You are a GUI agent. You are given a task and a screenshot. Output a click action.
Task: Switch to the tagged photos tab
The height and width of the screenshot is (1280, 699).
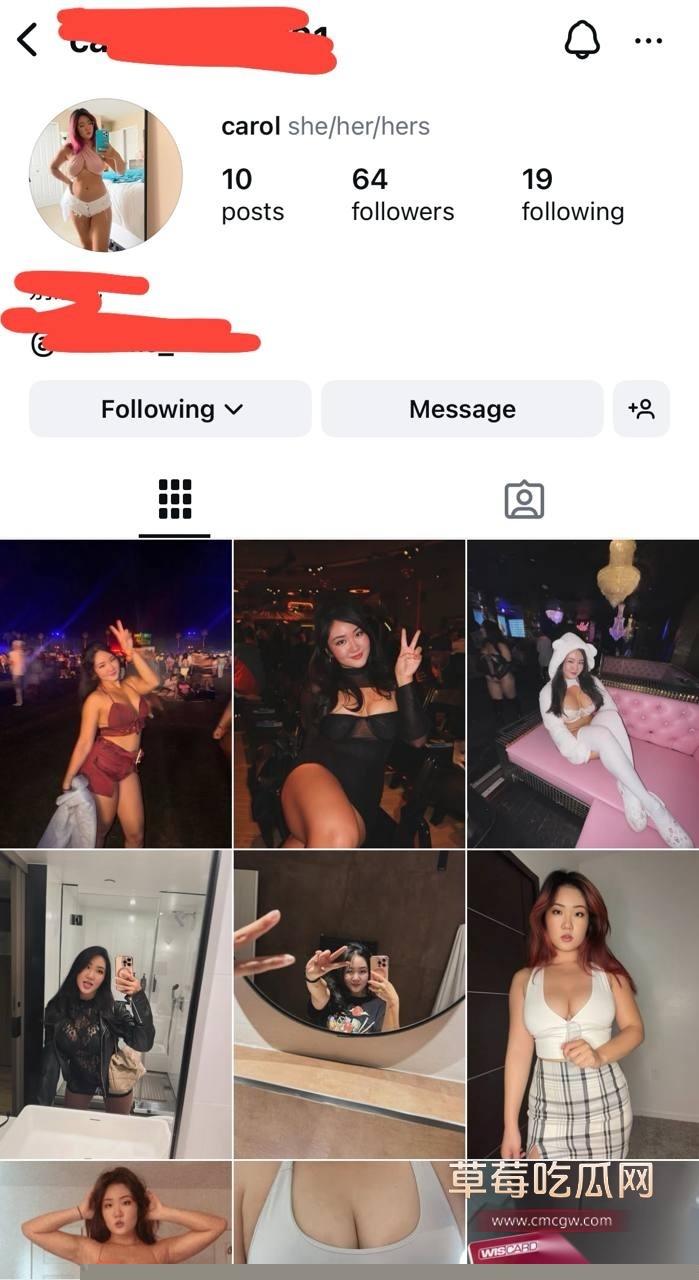(x=524, y=499)
